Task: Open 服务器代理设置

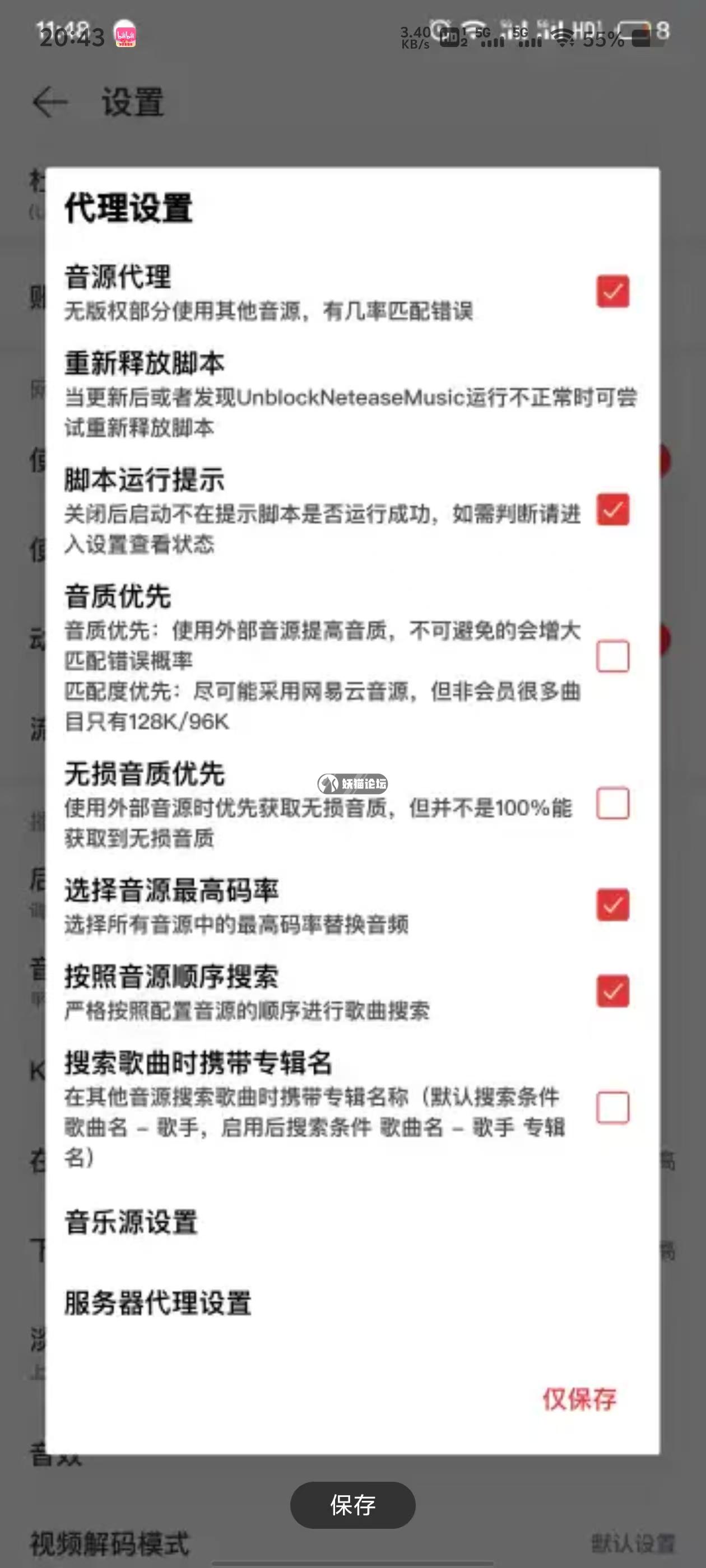Action: (158, 1303)
